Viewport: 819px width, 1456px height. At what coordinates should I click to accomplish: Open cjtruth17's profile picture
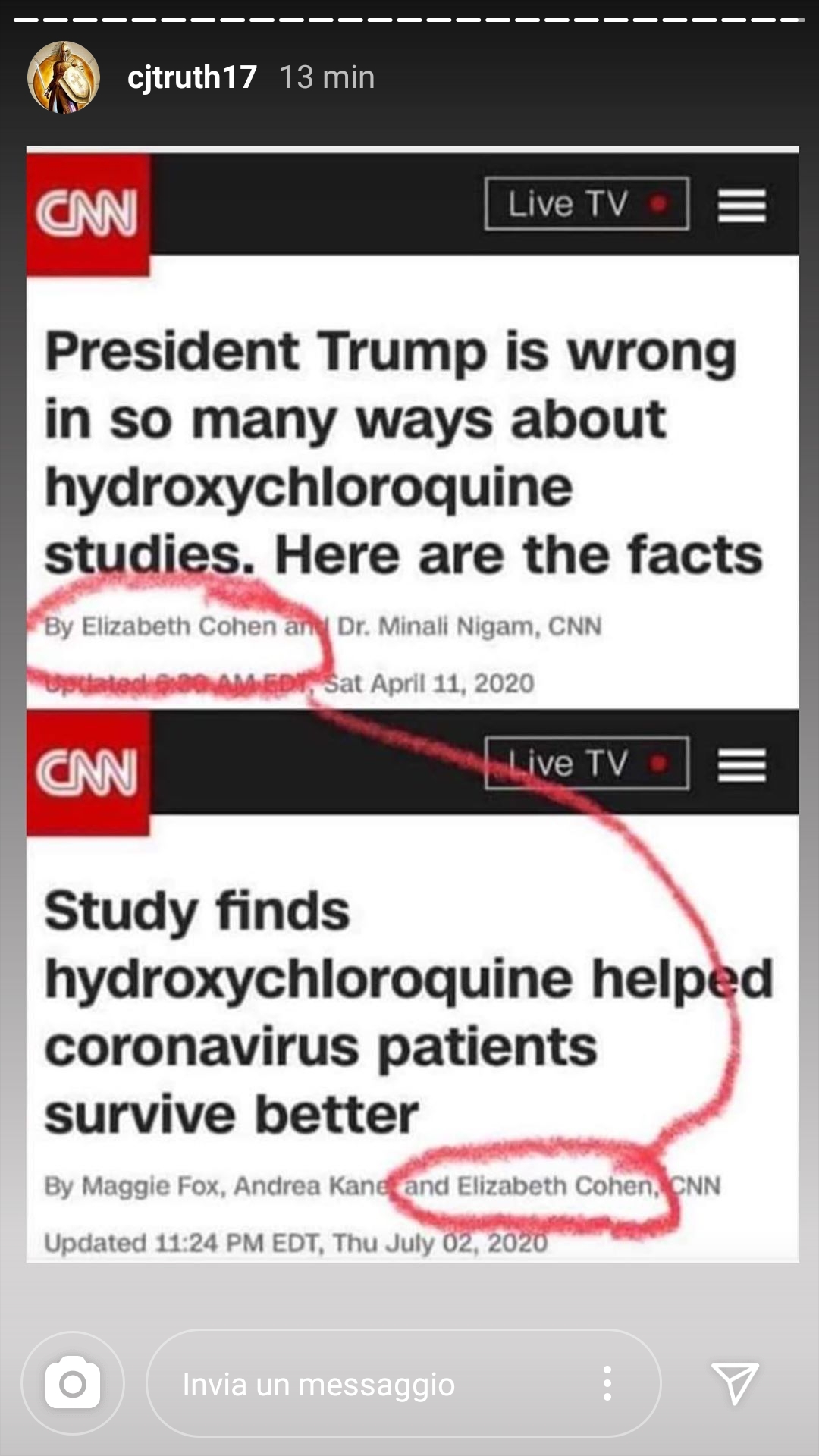coord(64,77)
